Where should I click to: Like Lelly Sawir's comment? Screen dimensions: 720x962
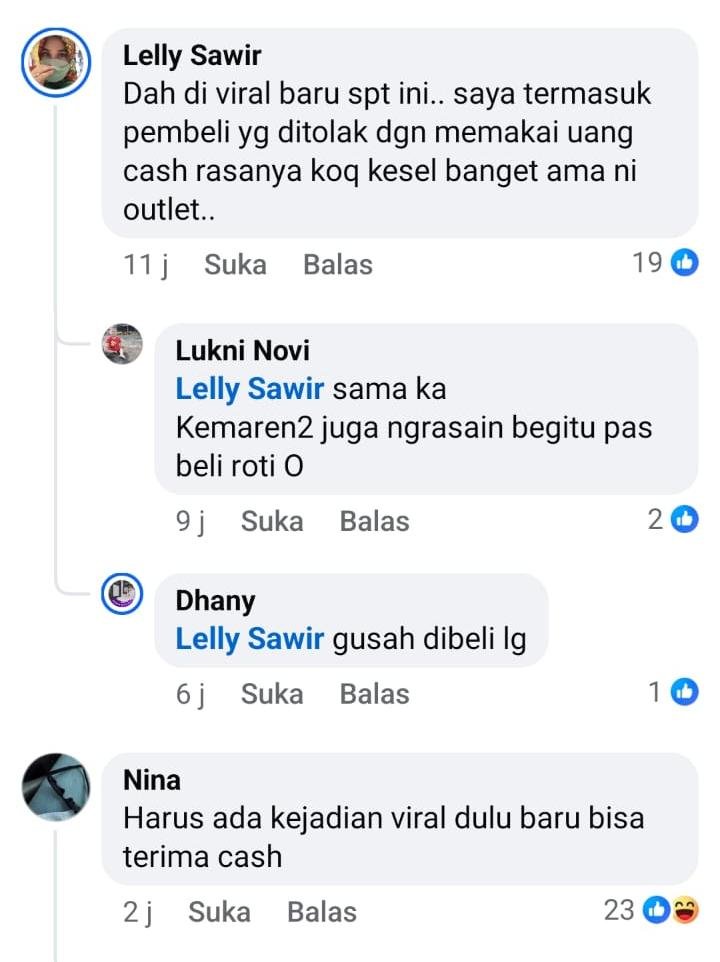[x=235, y=264]
